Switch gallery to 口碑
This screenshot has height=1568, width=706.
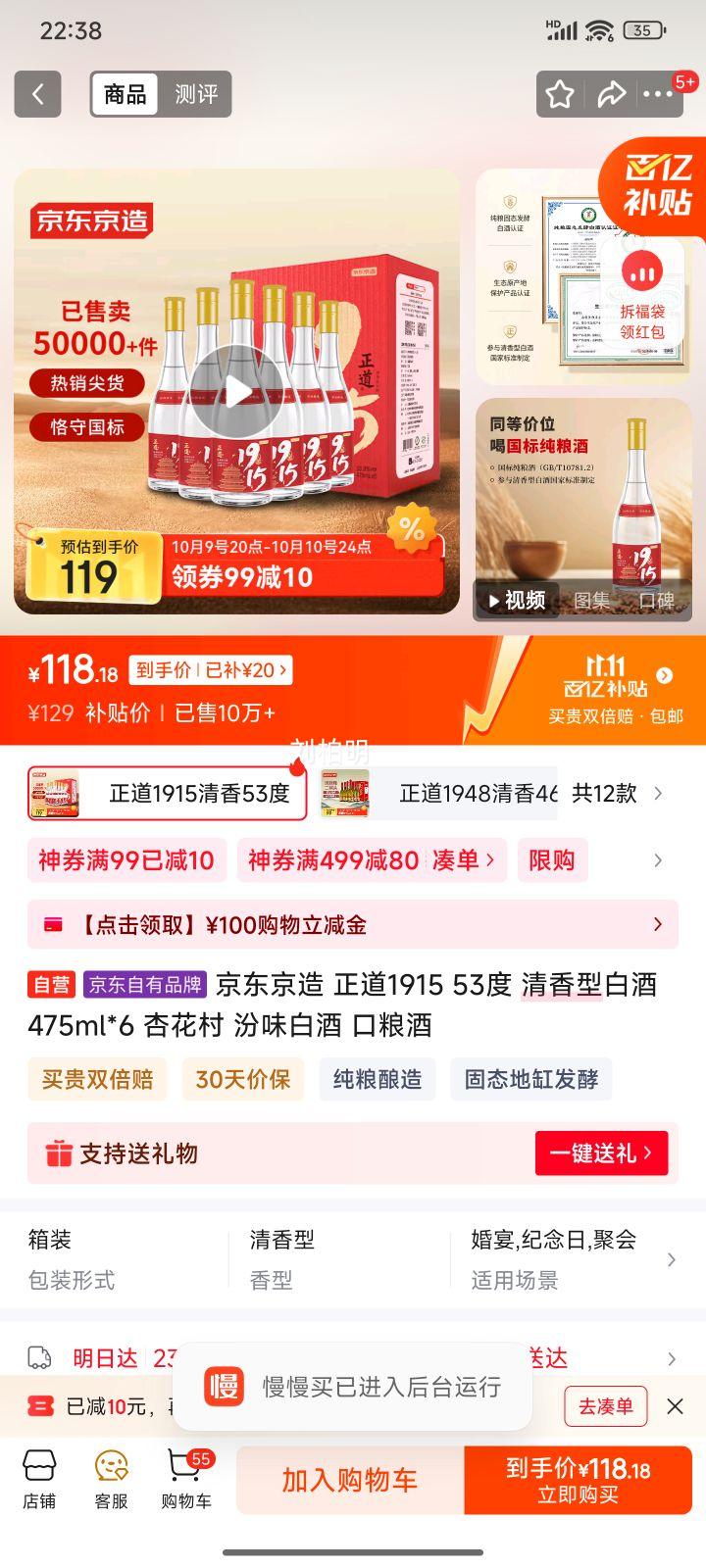(656, 601)
